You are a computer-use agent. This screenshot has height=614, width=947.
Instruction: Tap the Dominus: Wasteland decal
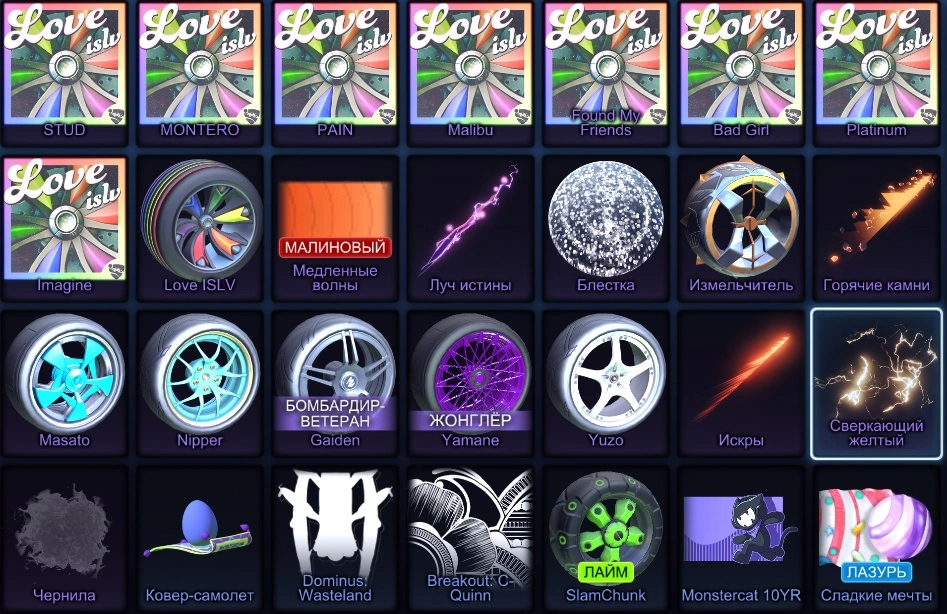coord(335,535)
